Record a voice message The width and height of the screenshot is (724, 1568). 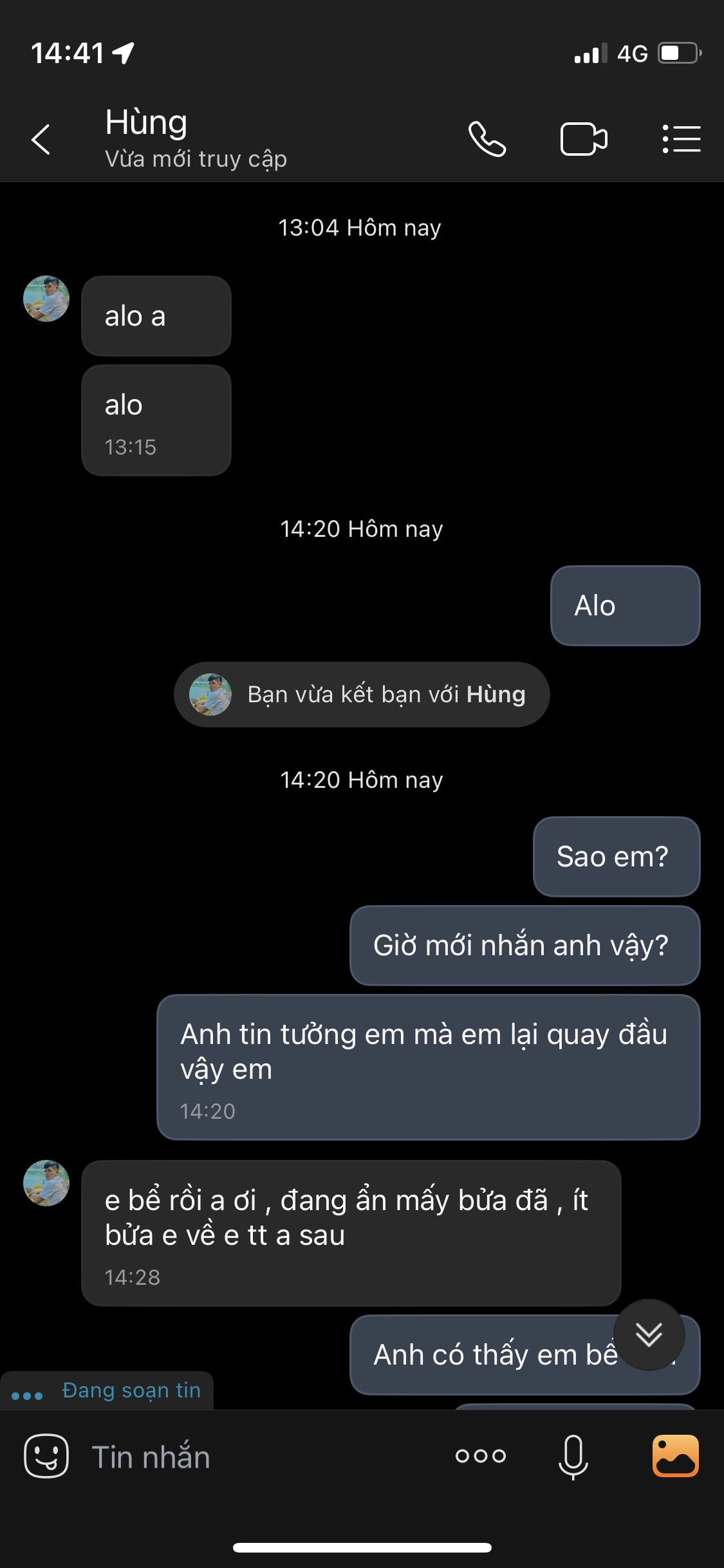(573, 1456)
